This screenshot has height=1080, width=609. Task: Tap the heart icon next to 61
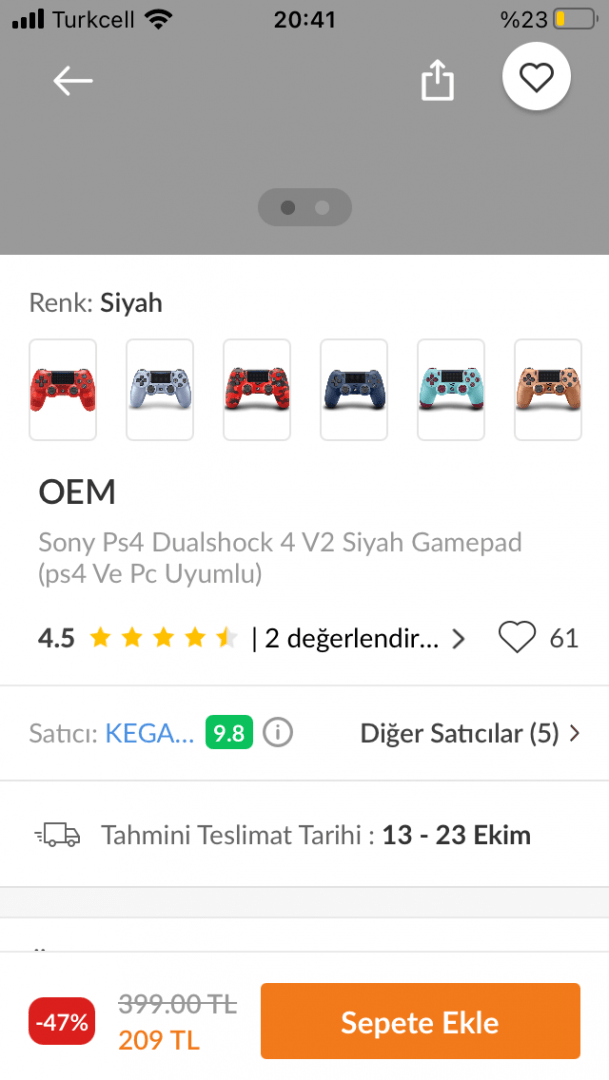pos(517,637)
